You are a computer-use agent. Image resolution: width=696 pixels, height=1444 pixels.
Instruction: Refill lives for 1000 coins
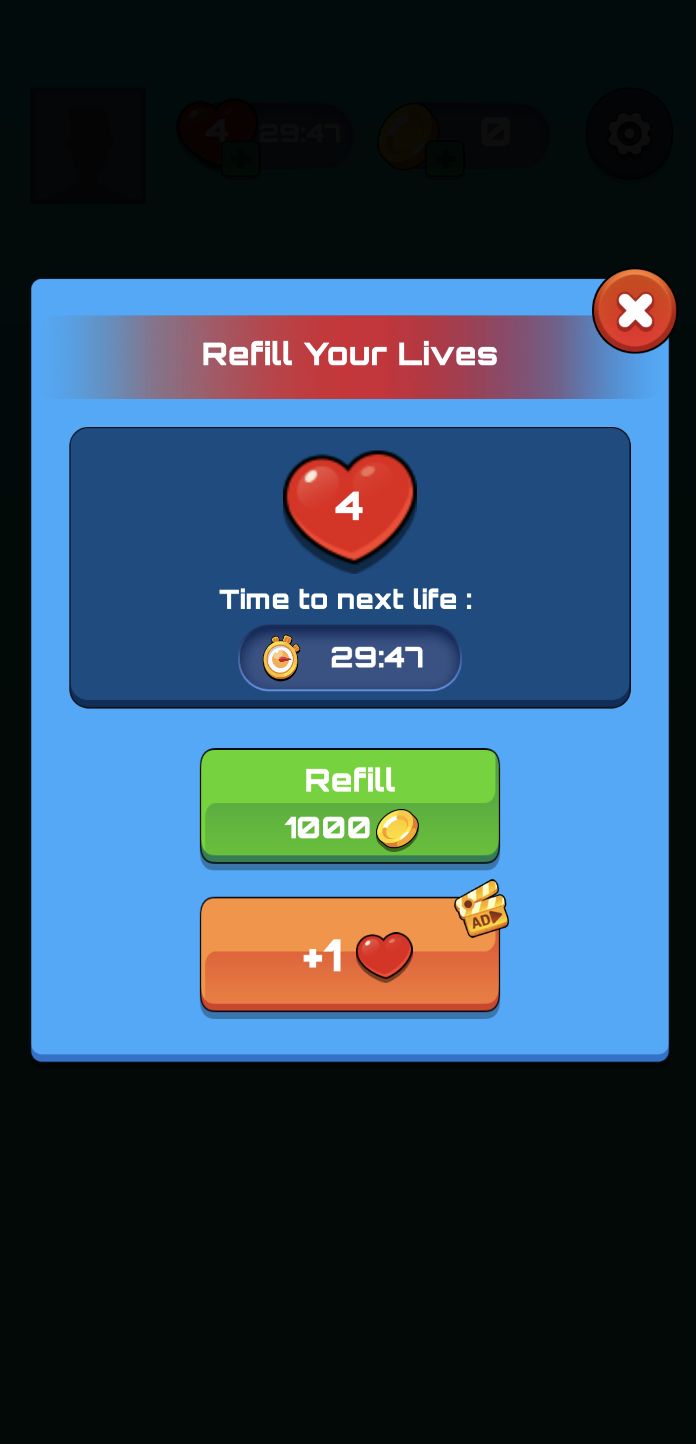[349, 804]
